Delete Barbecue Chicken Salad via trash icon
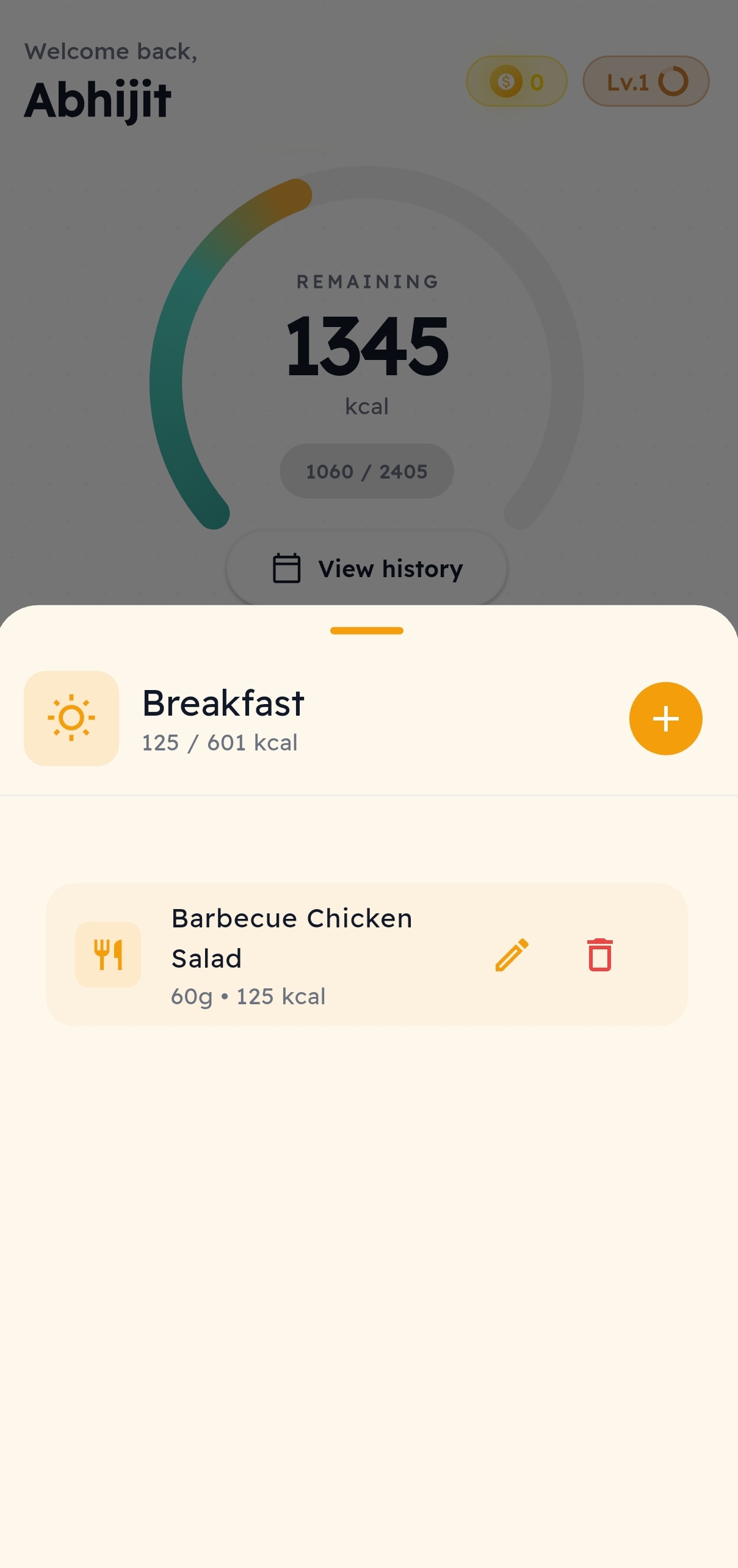The image size is (738, 1568). tap(599, 956)
